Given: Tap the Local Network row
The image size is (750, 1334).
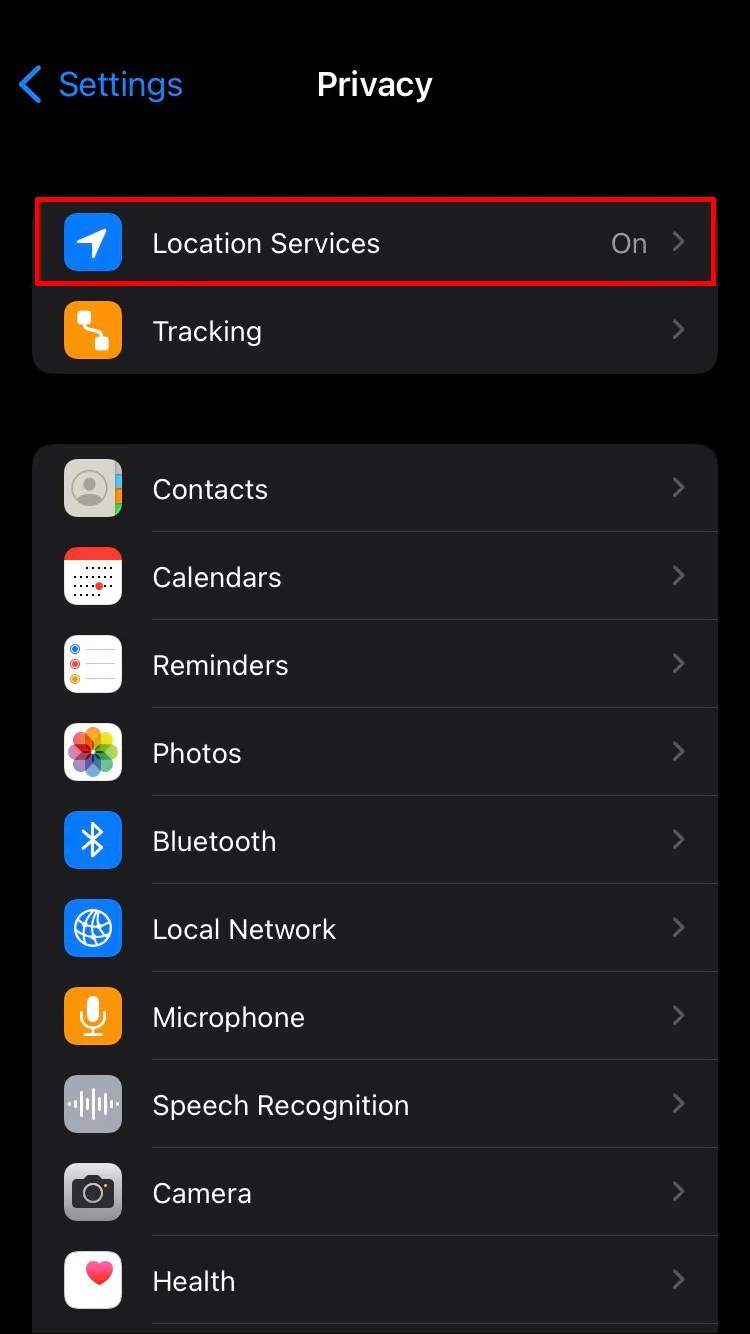Looking at the screenshot, I should coord(375,929).
